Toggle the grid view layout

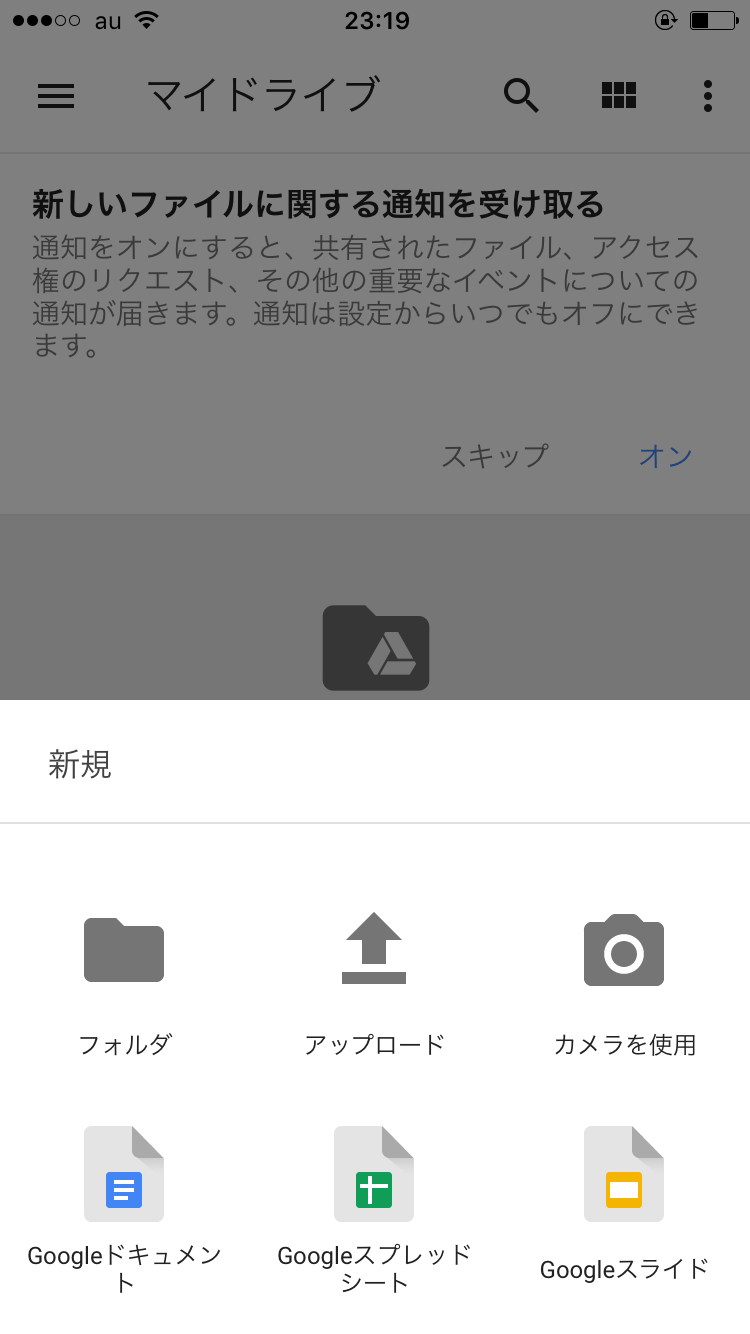pos(619,95)
